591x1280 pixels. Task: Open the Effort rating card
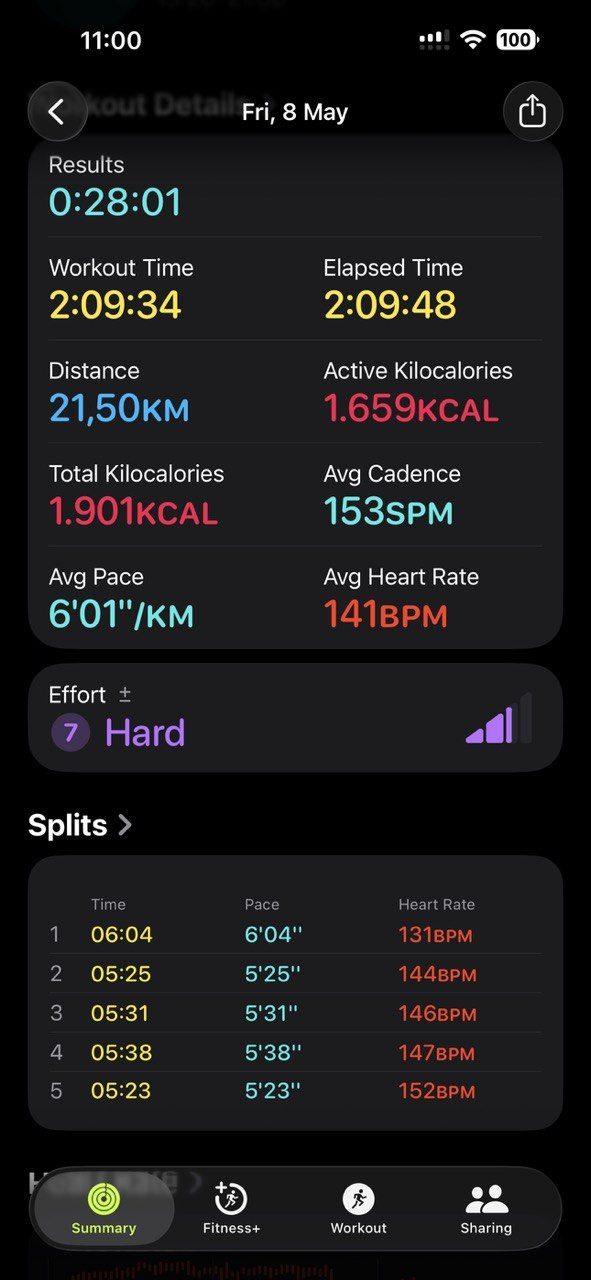click(295, 718)
